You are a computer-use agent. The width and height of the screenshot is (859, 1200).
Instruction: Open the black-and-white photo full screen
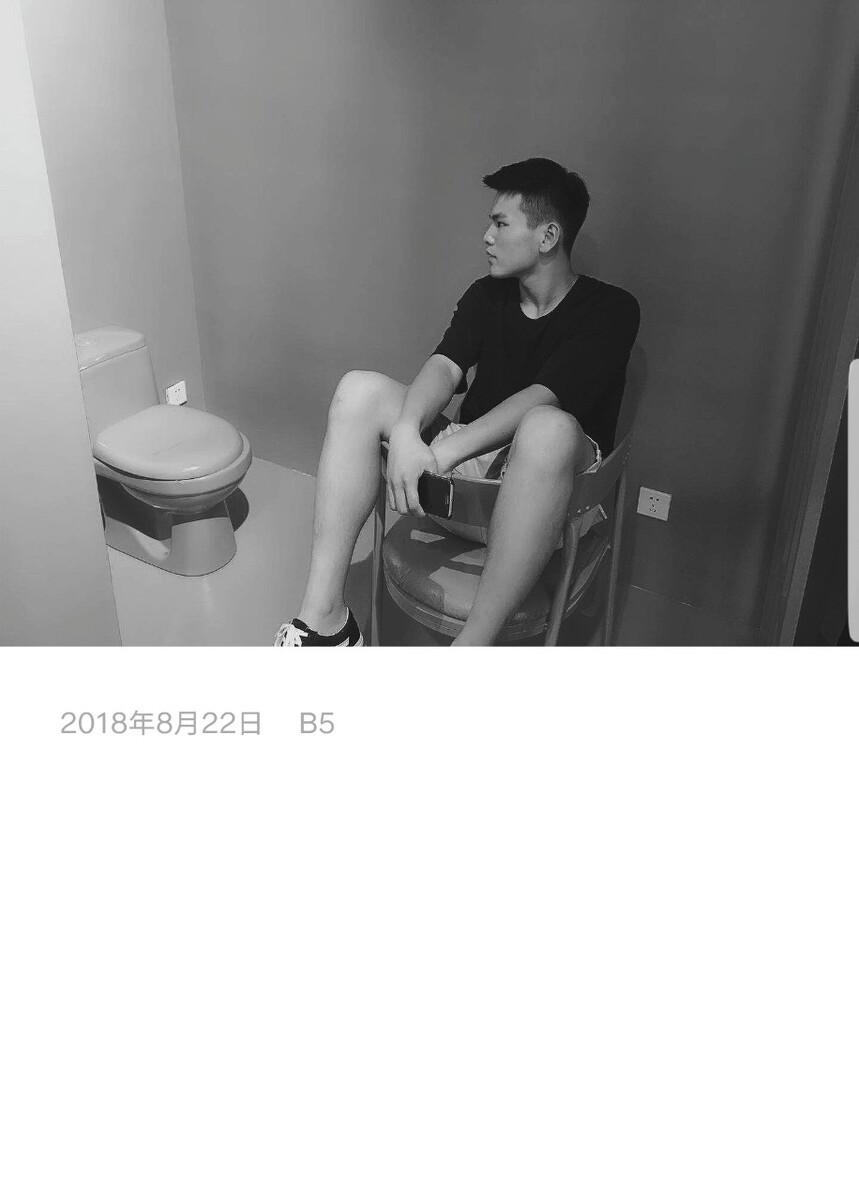(429, 323)
